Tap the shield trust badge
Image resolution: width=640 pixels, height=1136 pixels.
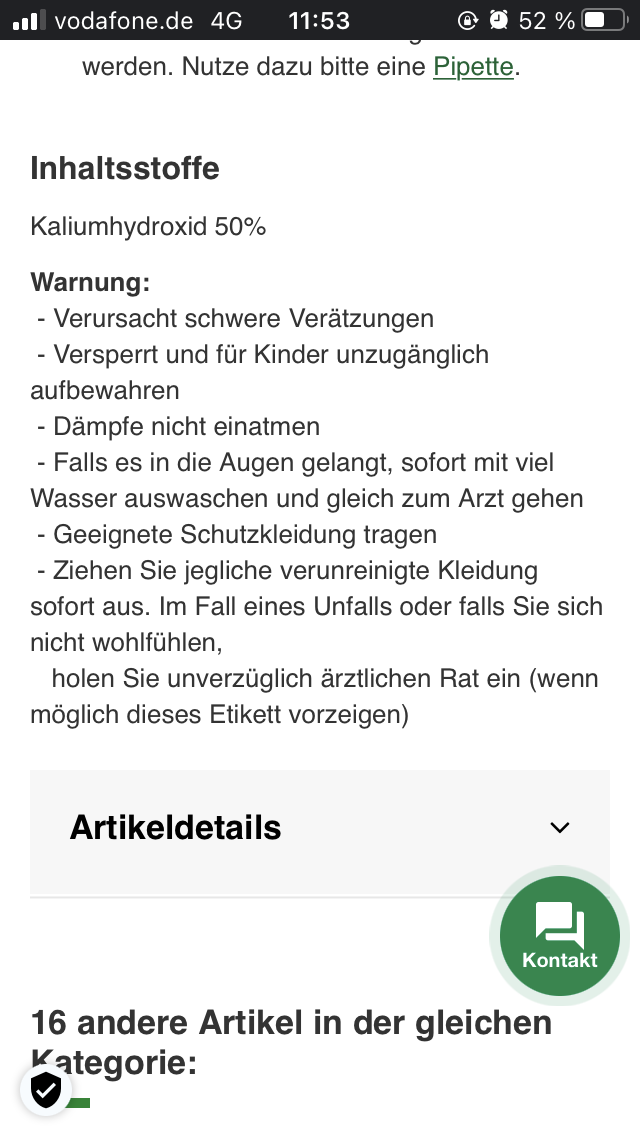(x=46, y=1089)
